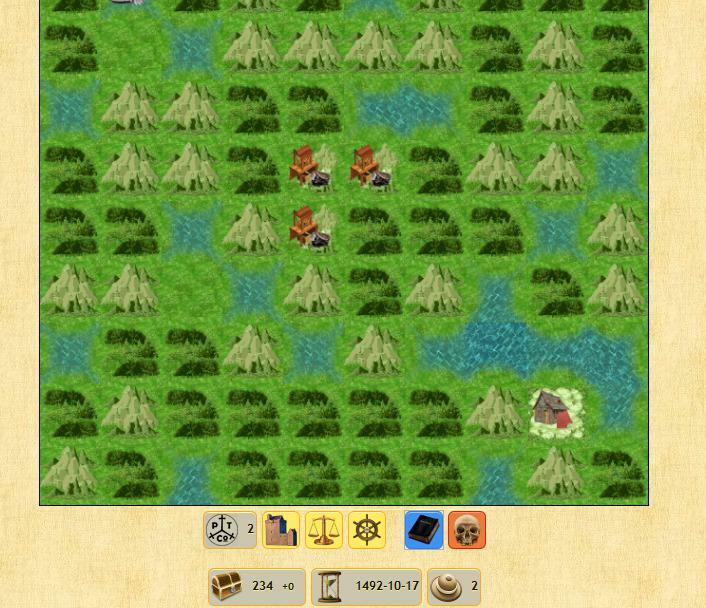Open the castle buildings panel
The image size is (706, 608).
tap(281, 530)
